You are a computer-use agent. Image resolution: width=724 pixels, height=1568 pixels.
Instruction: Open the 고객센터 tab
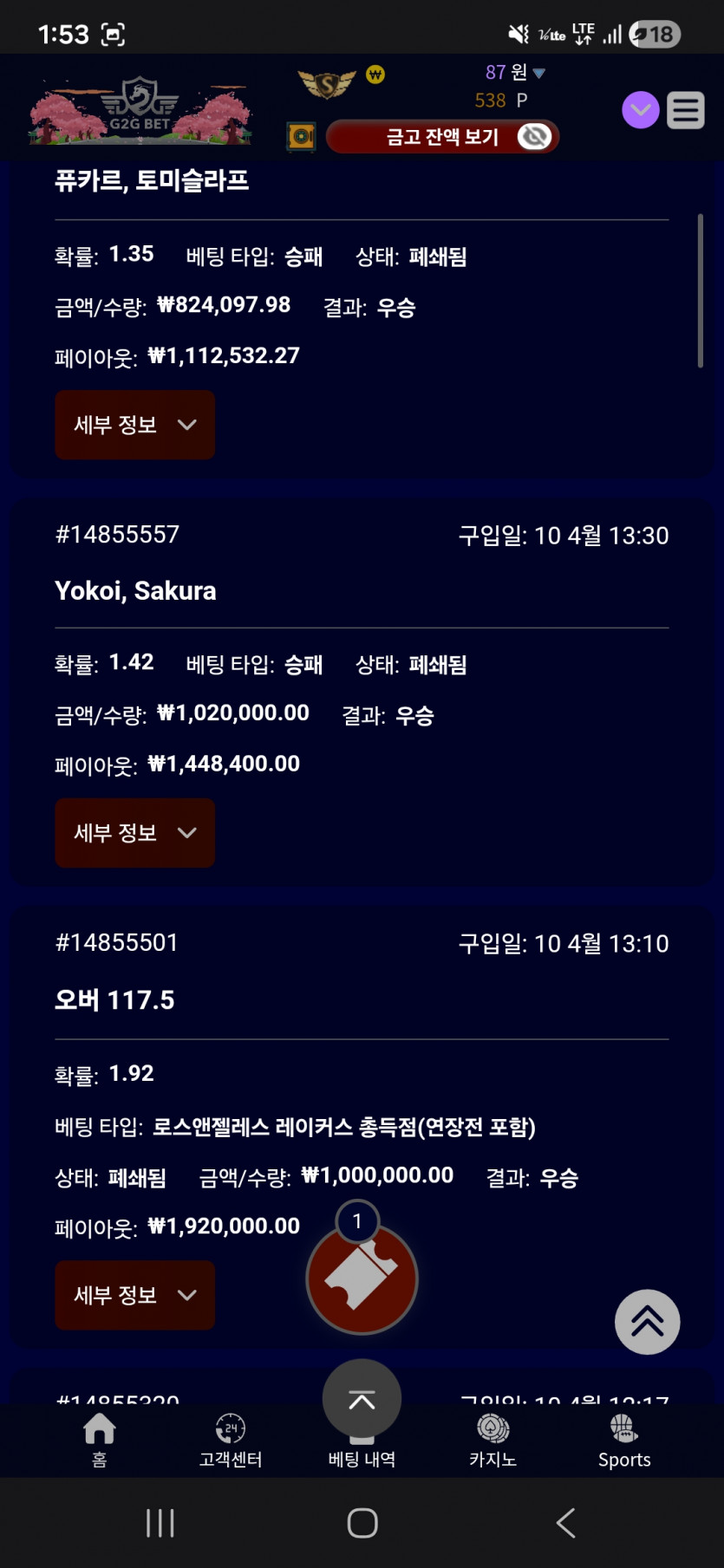coord(231,1441)
